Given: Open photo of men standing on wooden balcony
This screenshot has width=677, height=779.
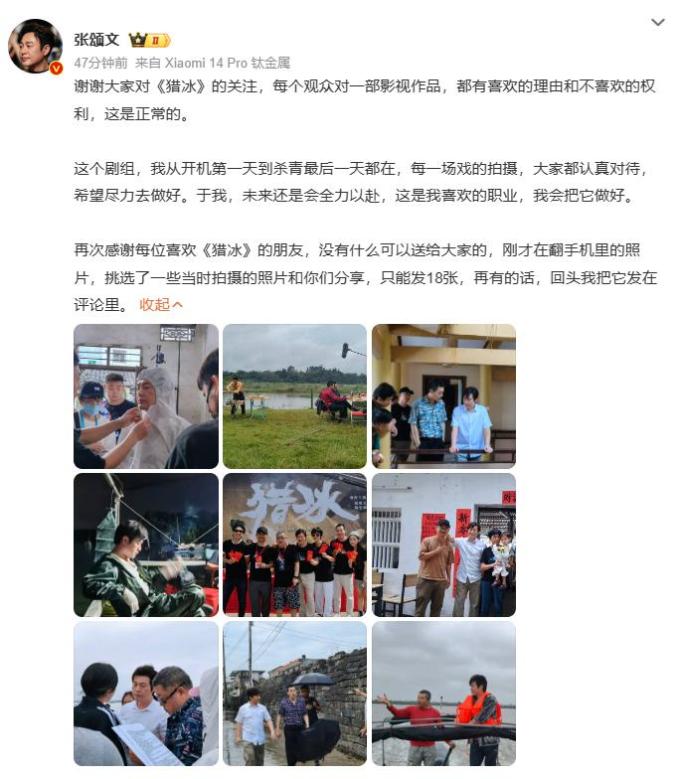Looking at the screenshot, I should [443, 396].
